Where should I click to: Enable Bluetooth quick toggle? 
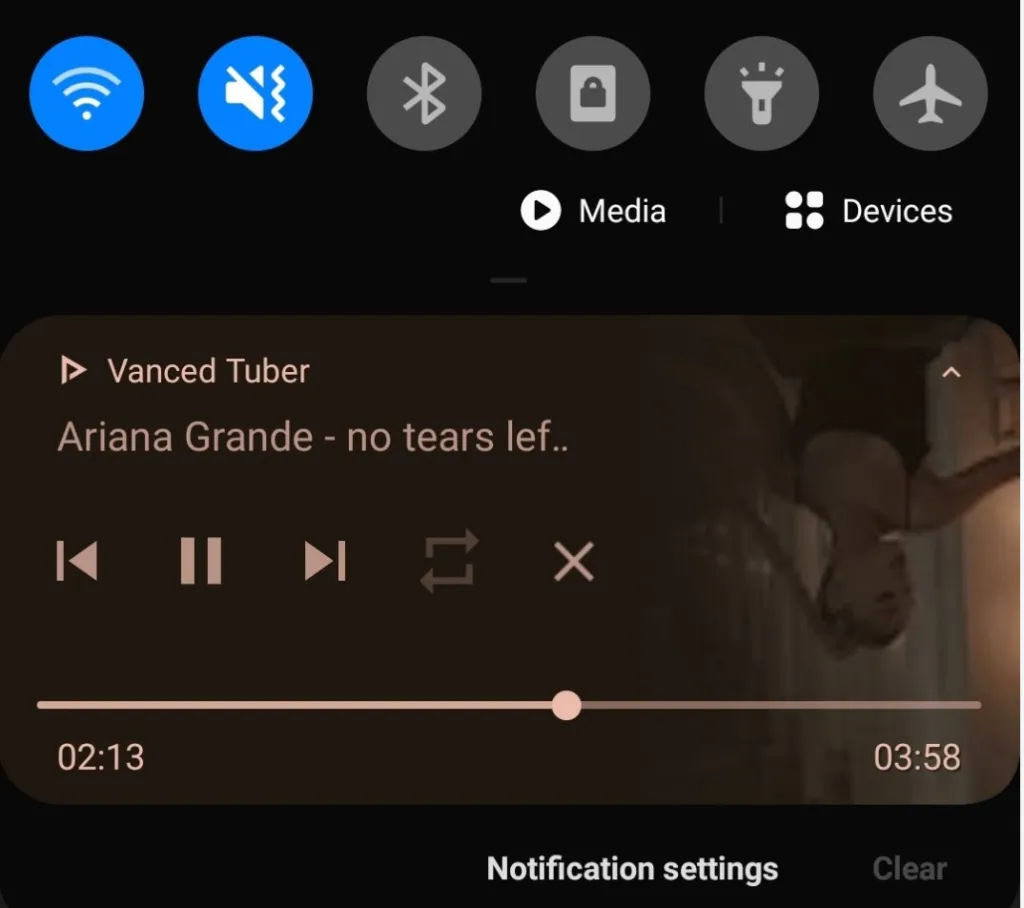coord(424,95)
